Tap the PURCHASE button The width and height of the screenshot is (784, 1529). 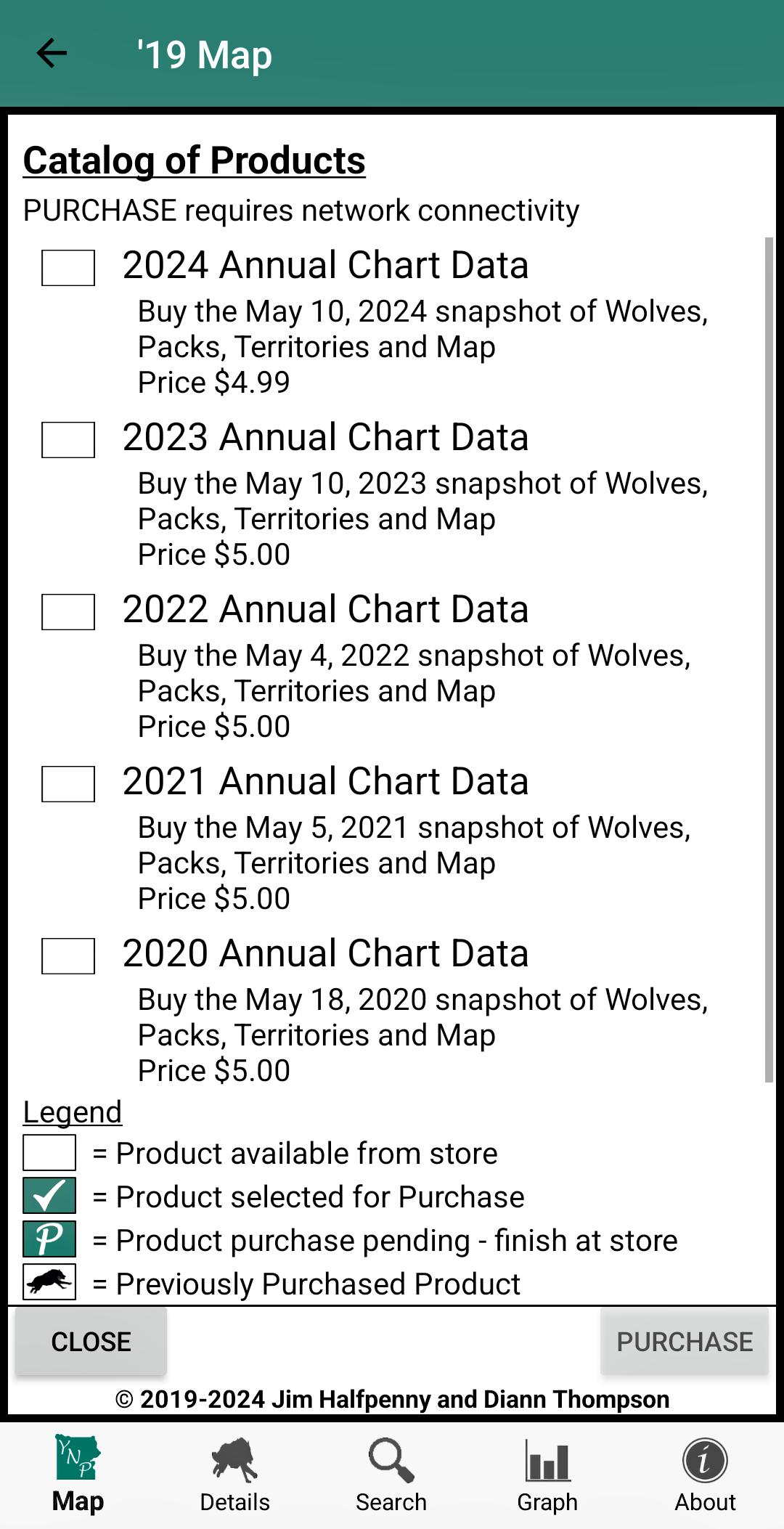(x=685, y=1342)
